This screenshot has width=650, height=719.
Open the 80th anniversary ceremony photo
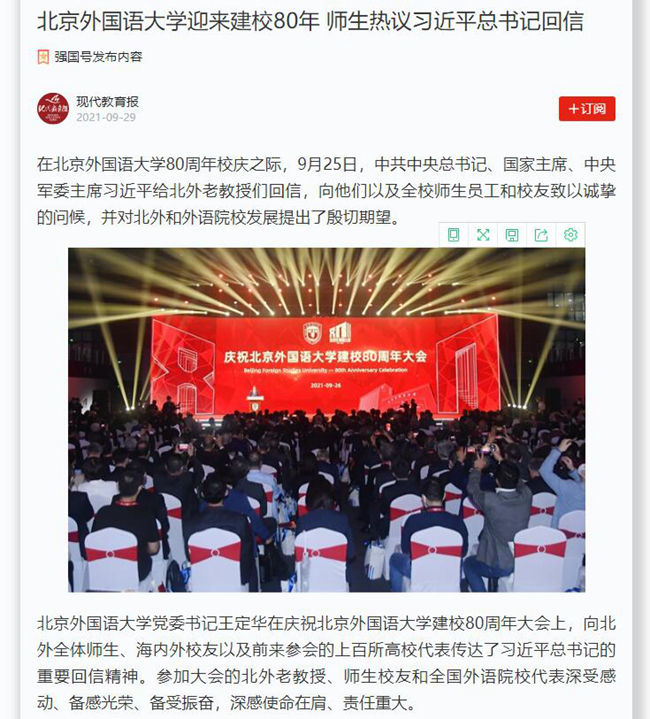click(x=326, y=420)
